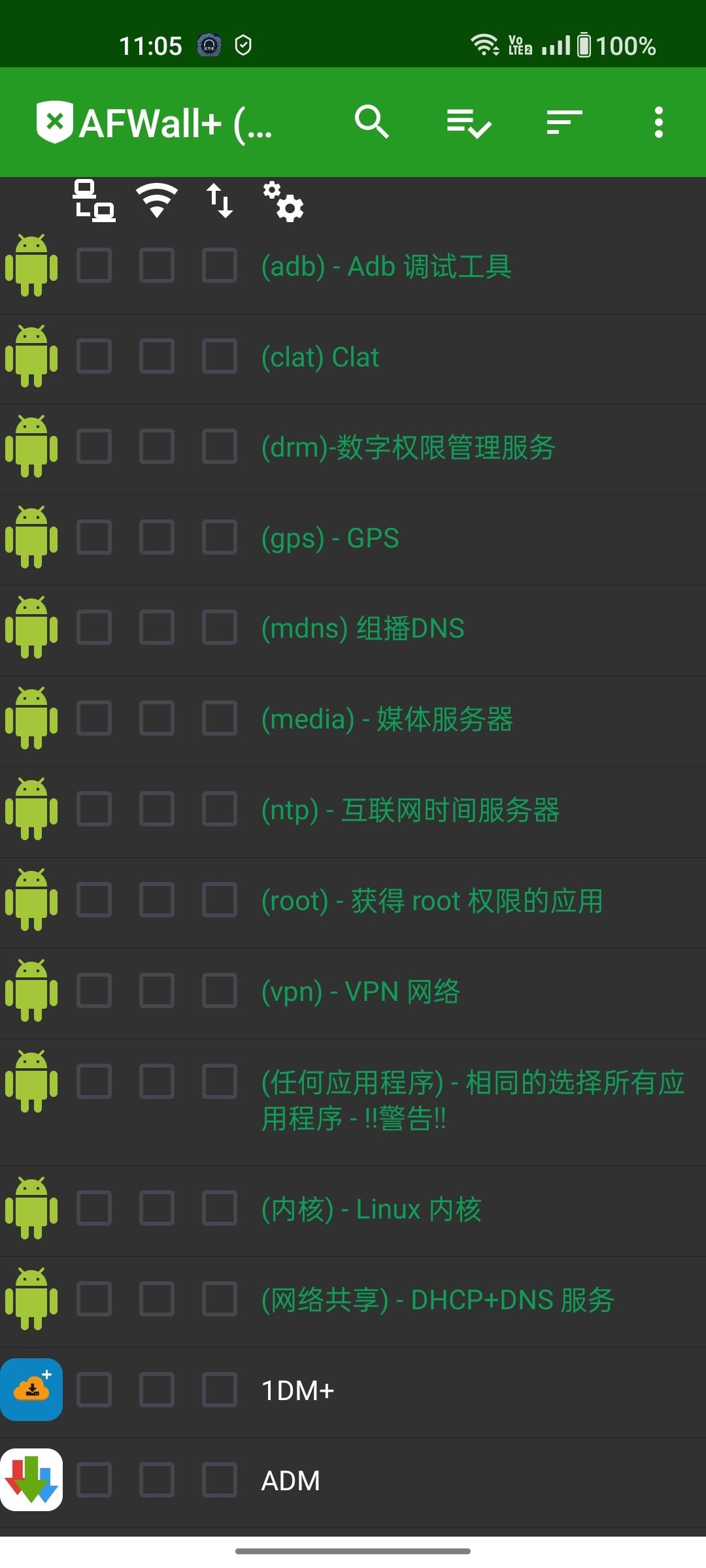Tap the settings gears column header icon
The image size is (706, 1568).
tap(283, 201)
